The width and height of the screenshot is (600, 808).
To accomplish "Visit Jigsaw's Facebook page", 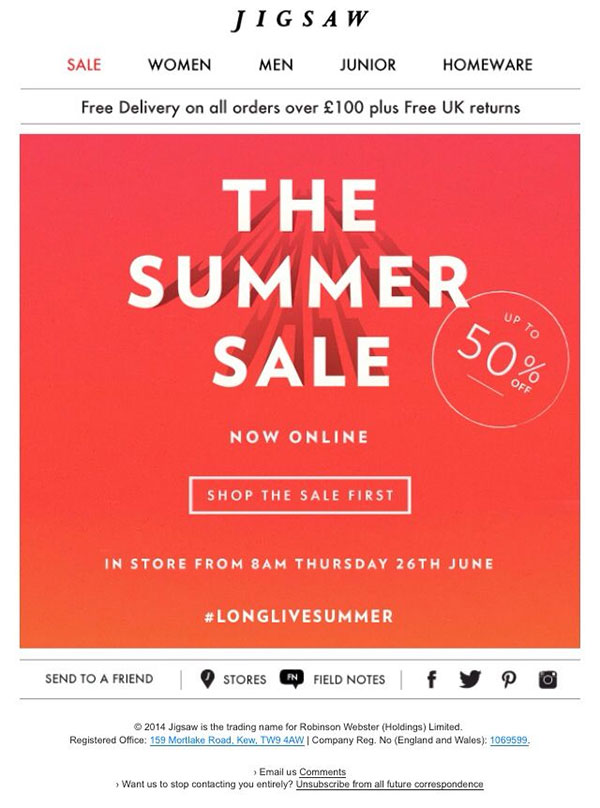I will [432, 679].
